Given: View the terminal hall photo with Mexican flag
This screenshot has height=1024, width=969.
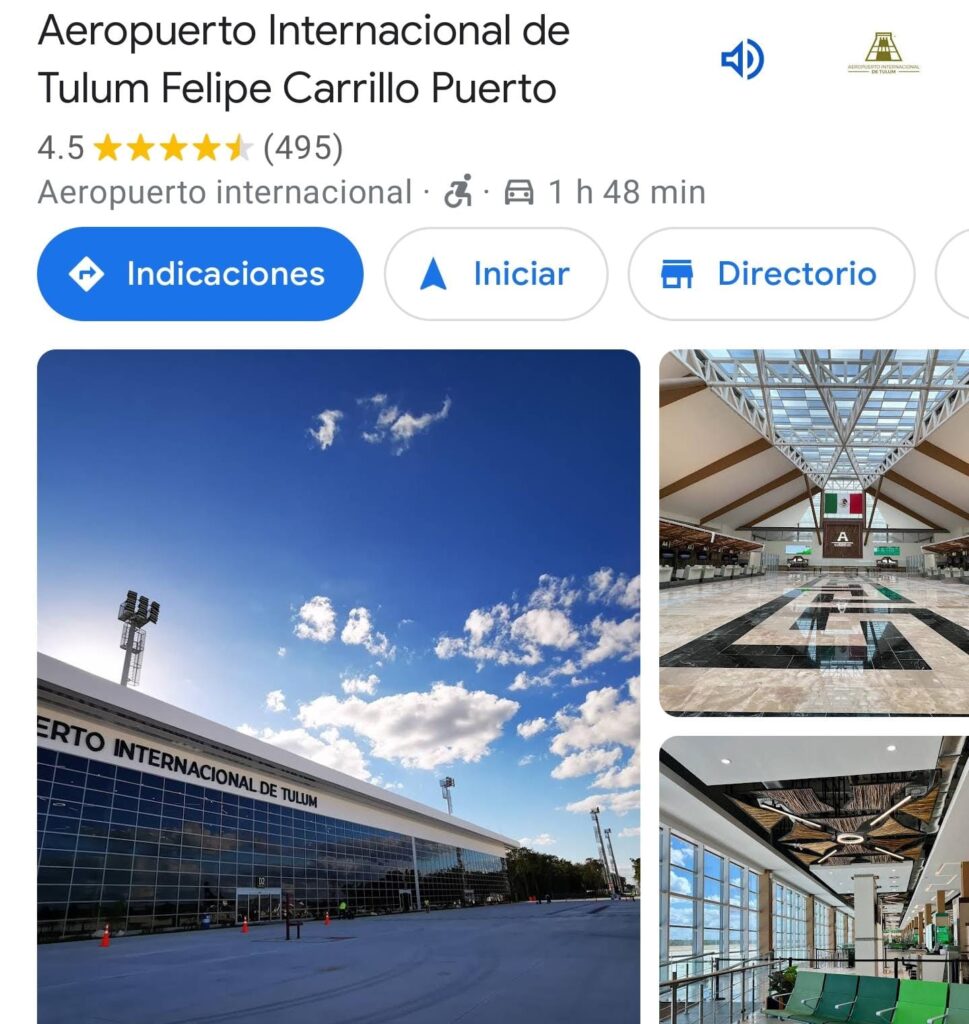Looking at the screenshot, I should tap(814, 532).
